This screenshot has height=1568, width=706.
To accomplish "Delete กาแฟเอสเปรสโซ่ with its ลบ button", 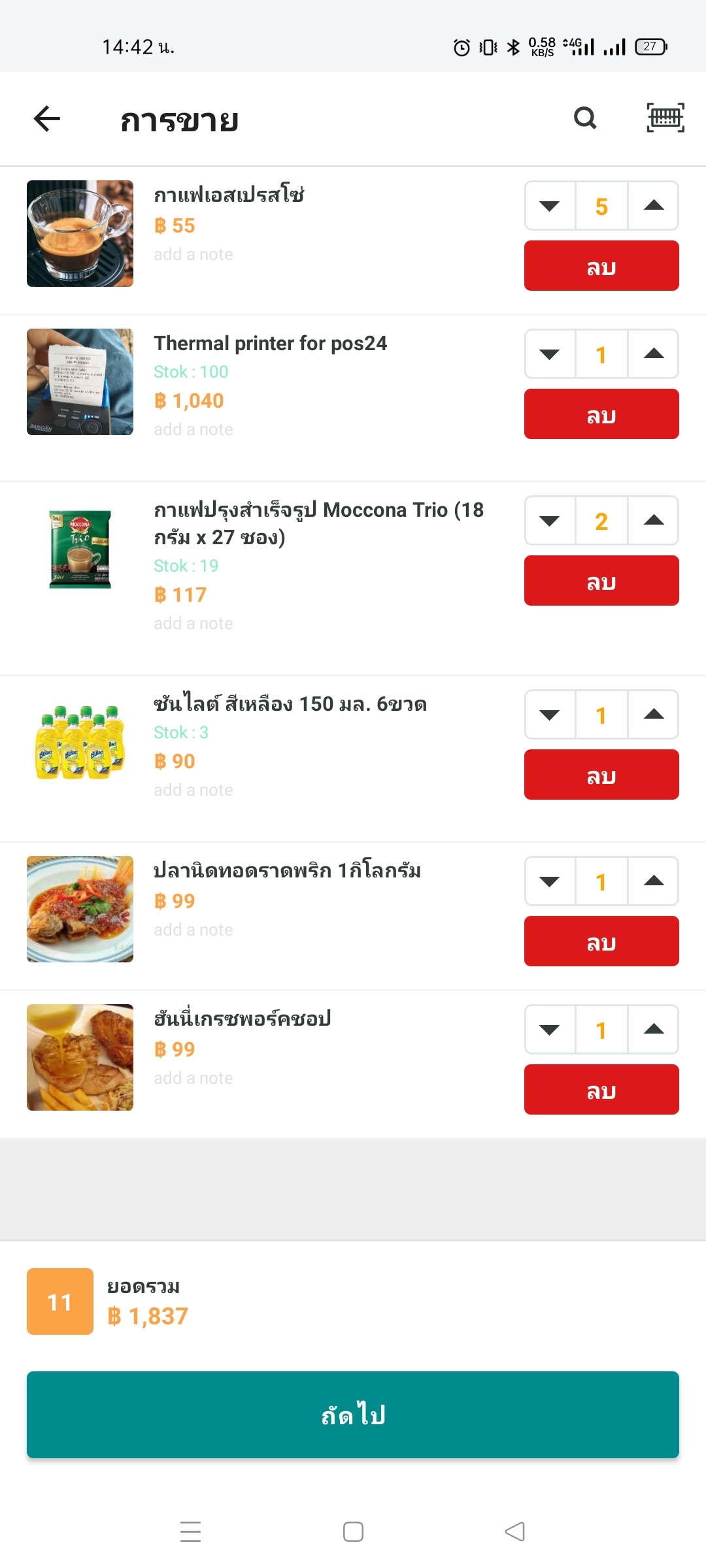I will tap(601, 266).
